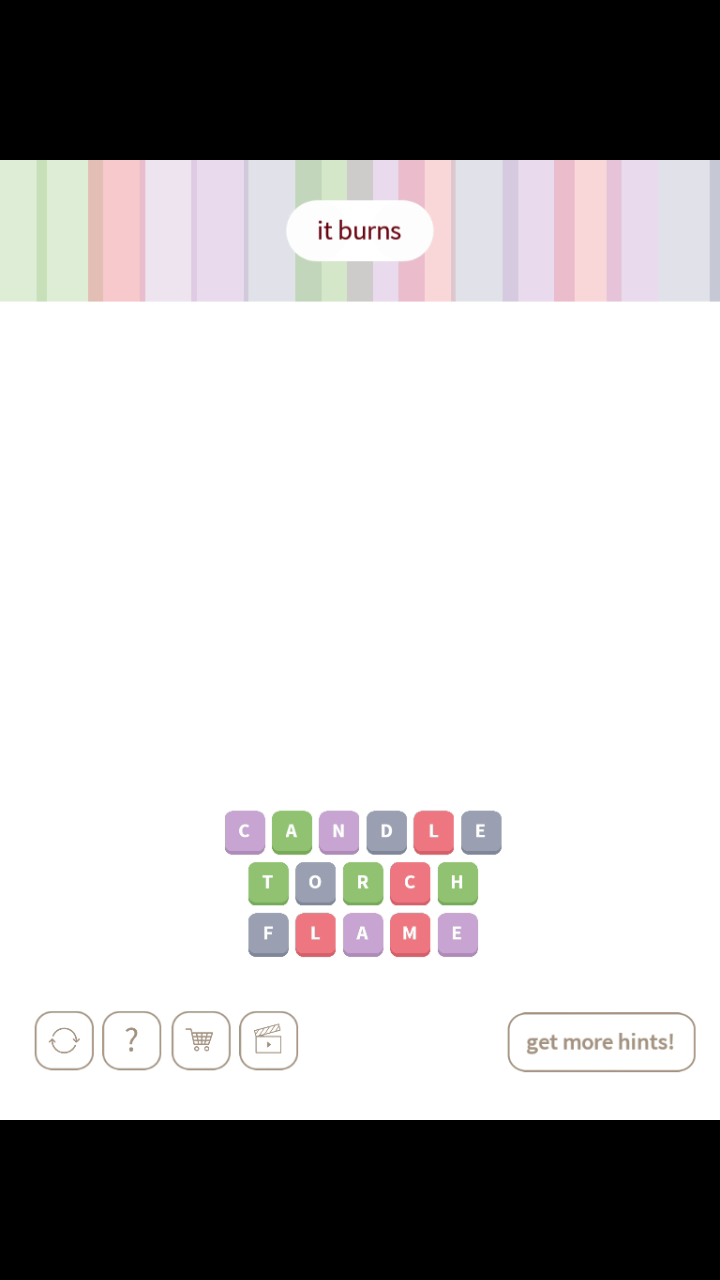Select the N tile in CANDLE

(339, 831)
